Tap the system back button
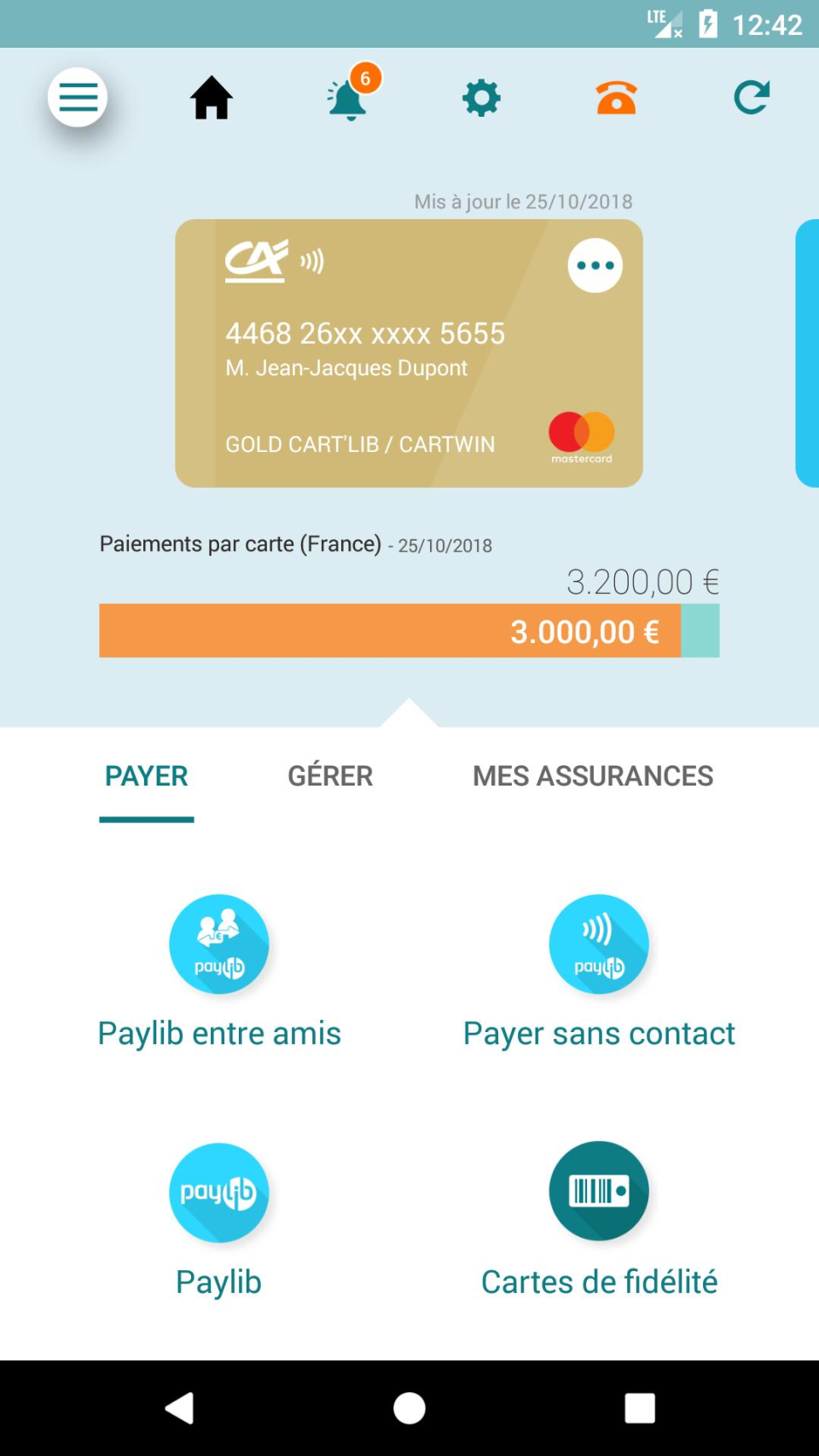Image resolution: width=819 pixels, height=1456 pixels. click(x=179, y=1408)
